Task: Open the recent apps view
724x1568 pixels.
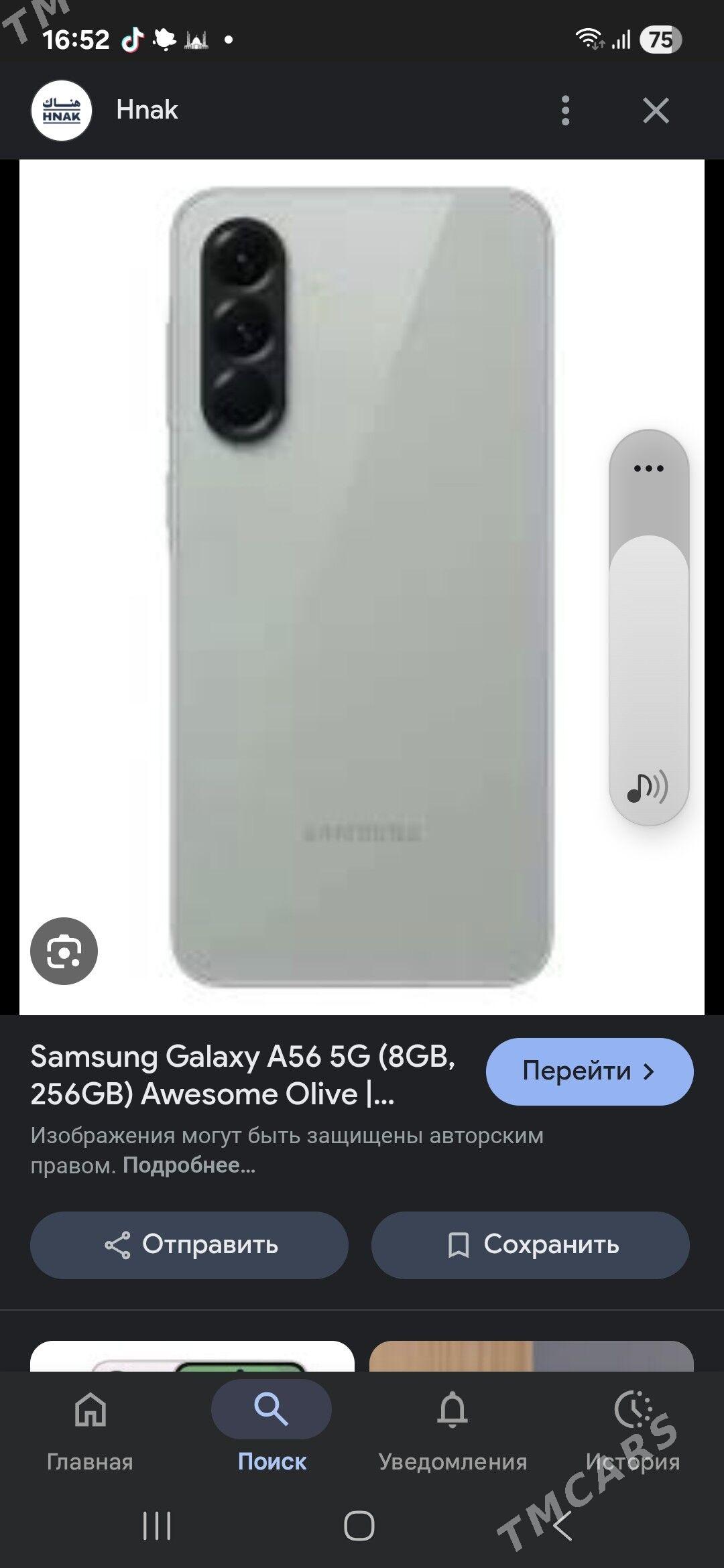Action: (157, 1526)
